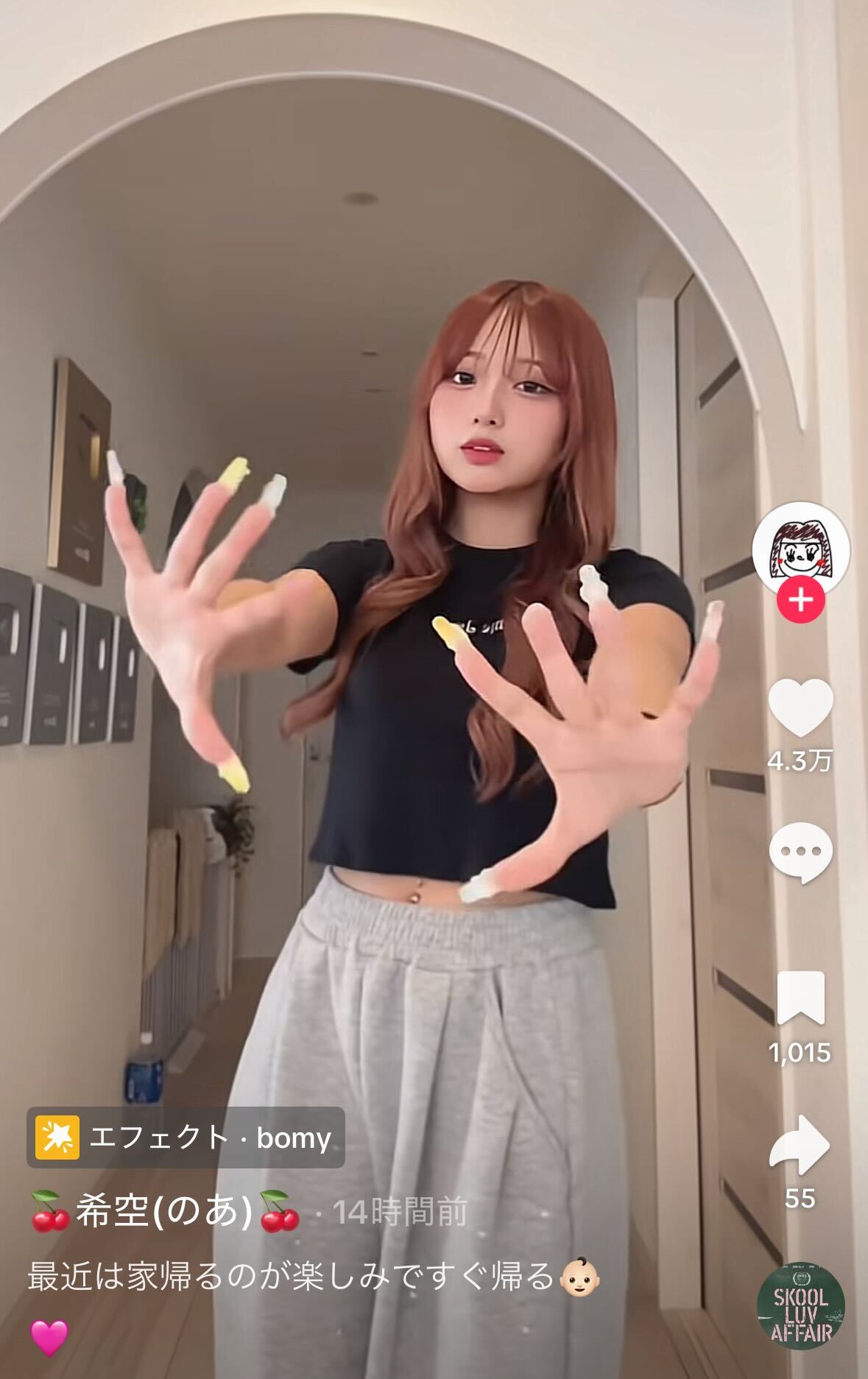Screen dimensions: 868x1379
Task: Visit the 希空(のあ) username profile
Action: 165,1213
